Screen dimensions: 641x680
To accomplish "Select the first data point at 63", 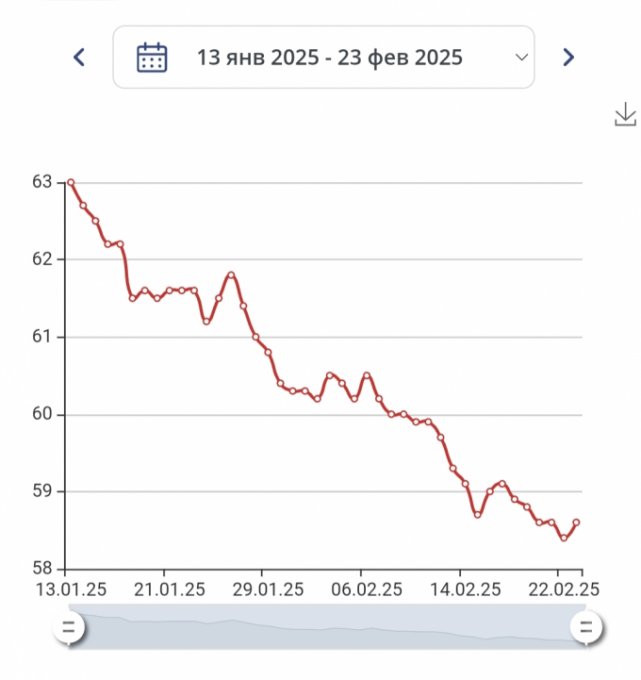I will (70, 182).
